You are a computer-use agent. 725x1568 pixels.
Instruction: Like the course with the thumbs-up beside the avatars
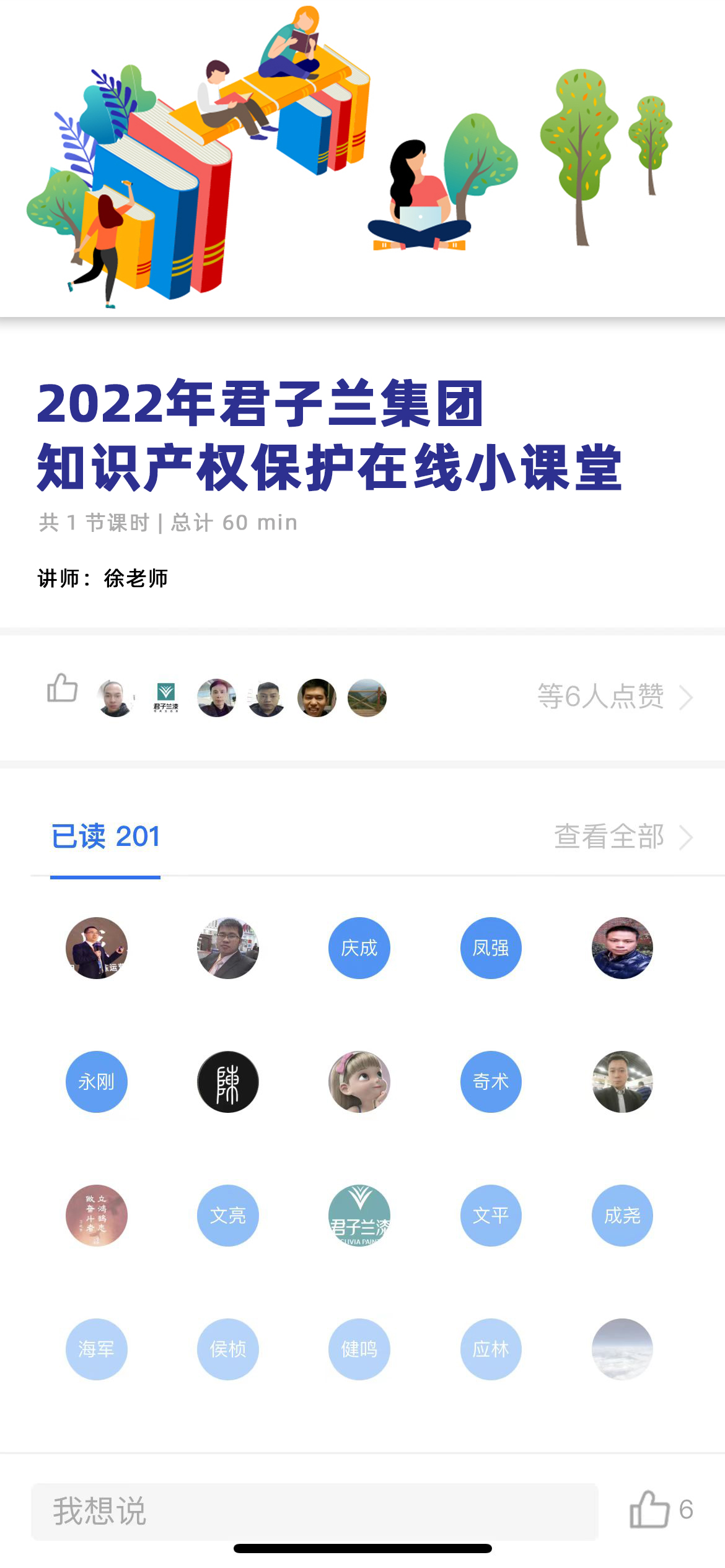(x=63, y=688)
